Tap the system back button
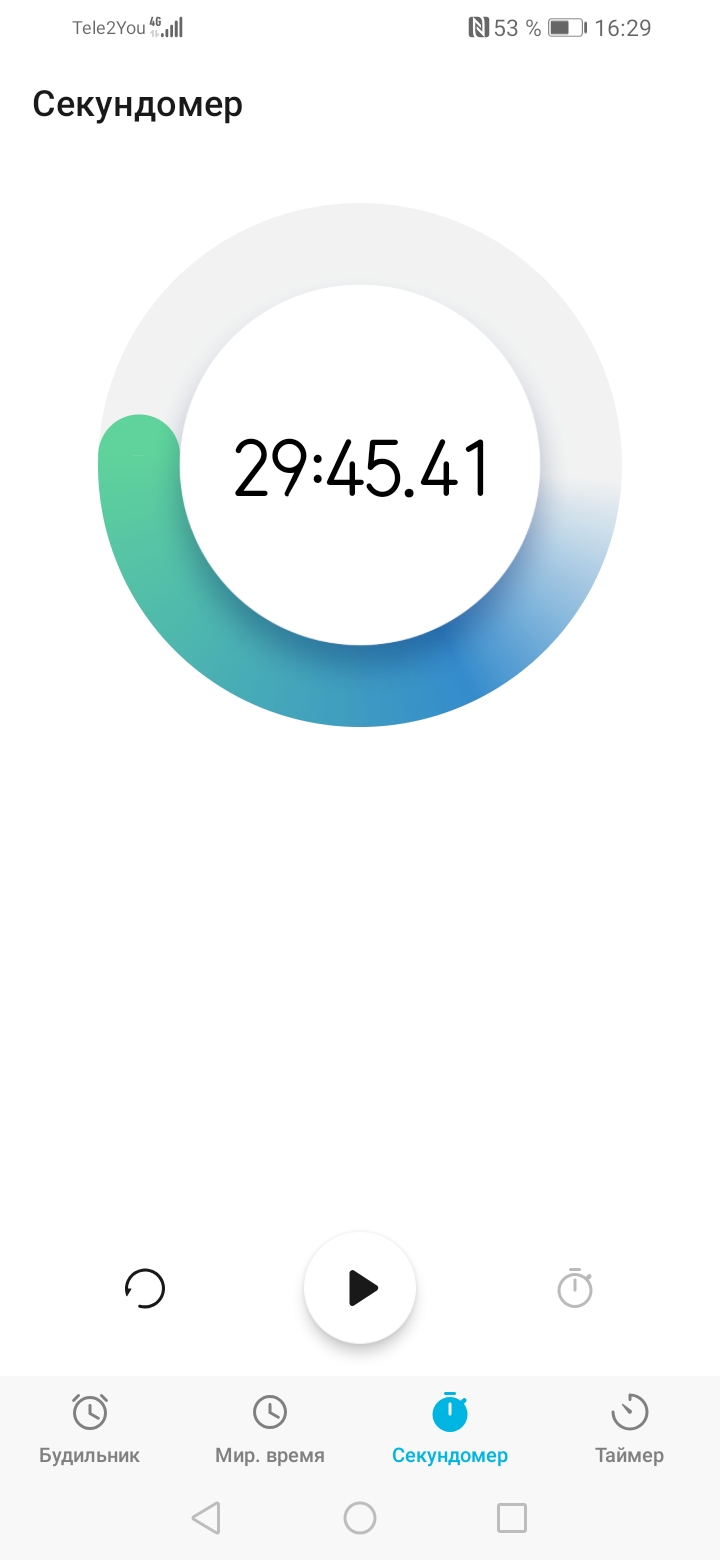The image size is (720, 1560). click(x=206, y=1518)
